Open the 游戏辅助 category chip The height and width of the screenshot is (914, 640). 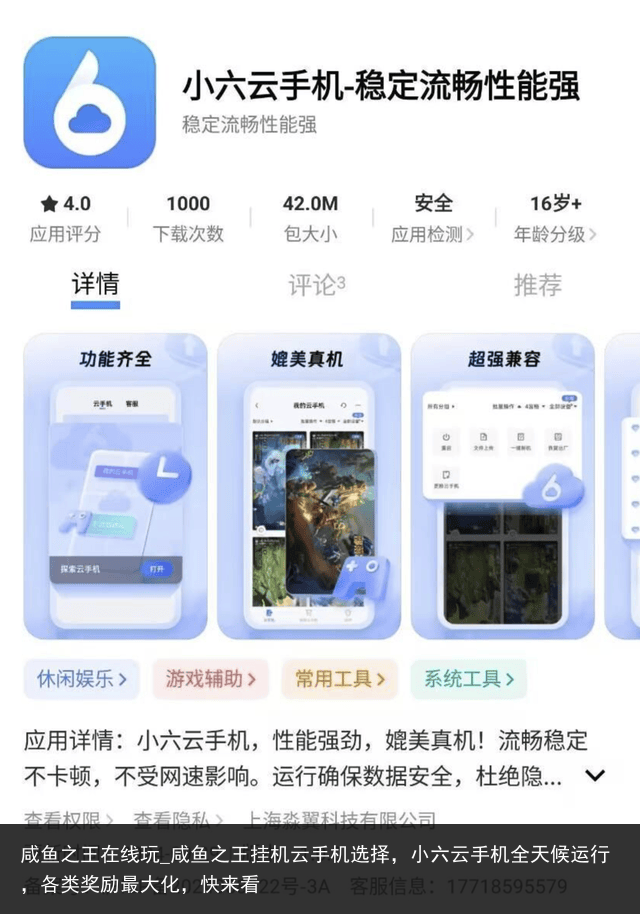pyautogui.click(x=211, y=679)
